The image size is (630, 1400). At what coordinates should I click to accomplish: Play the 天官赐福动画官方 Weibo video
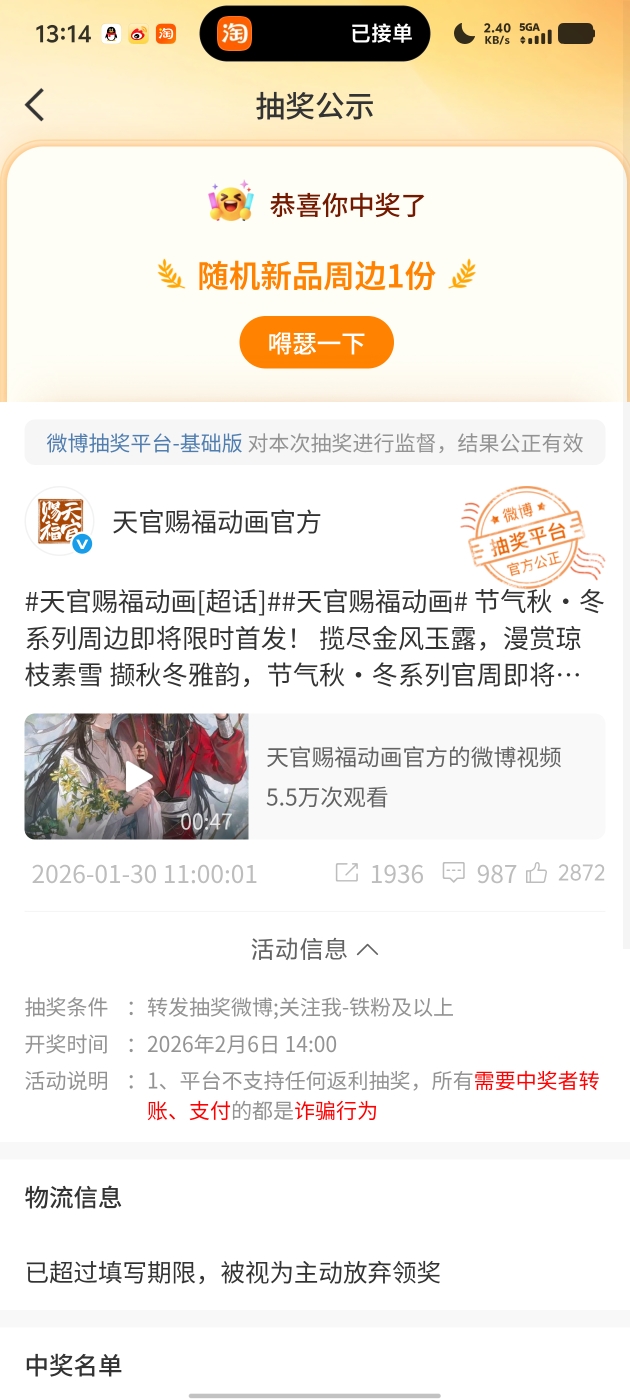pos(137,776)
